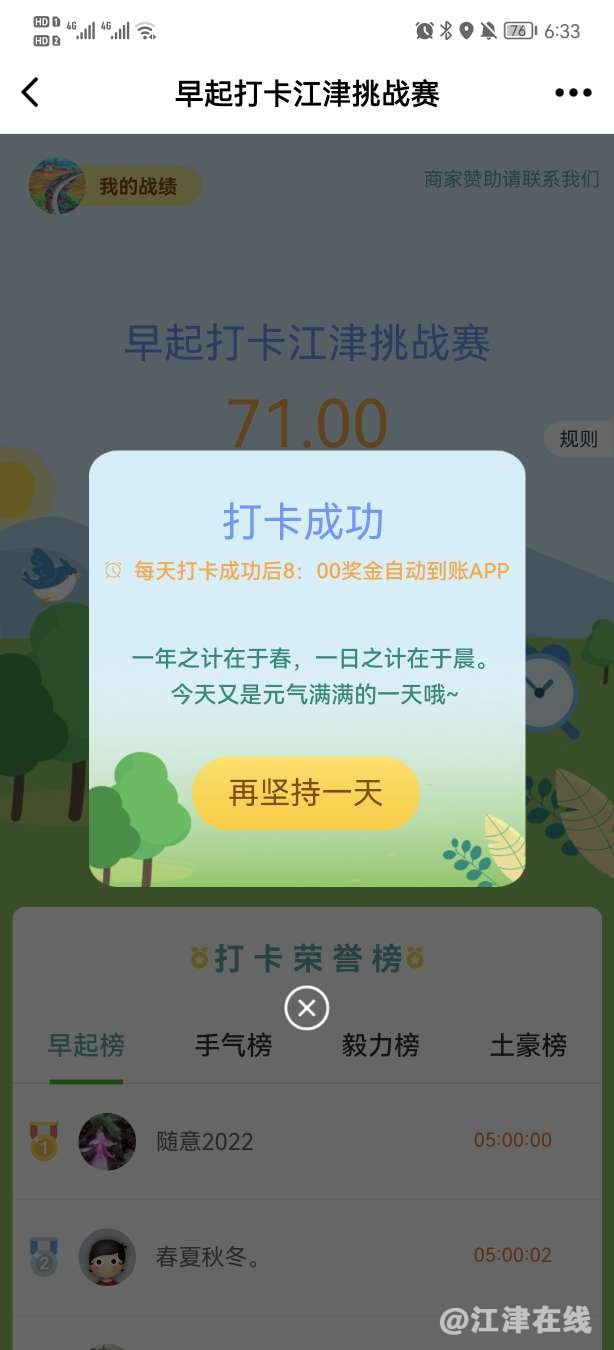
Task: Open 春夏秋冬。's ranking entry
Action: [x=208, y=1256]
